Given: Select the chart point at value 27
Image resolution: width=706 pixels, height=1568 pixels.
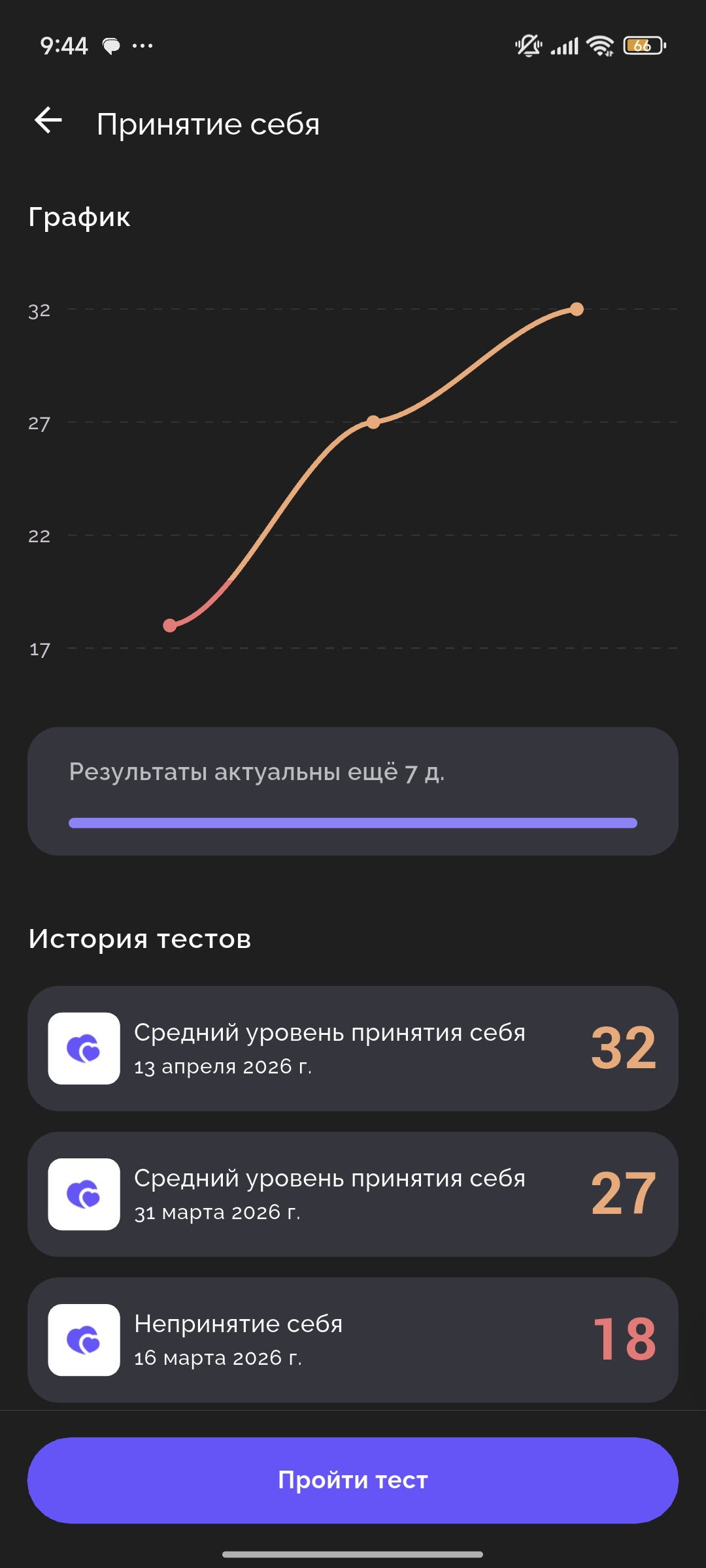Looking at the screenshot, I should (x=373, y=422).
